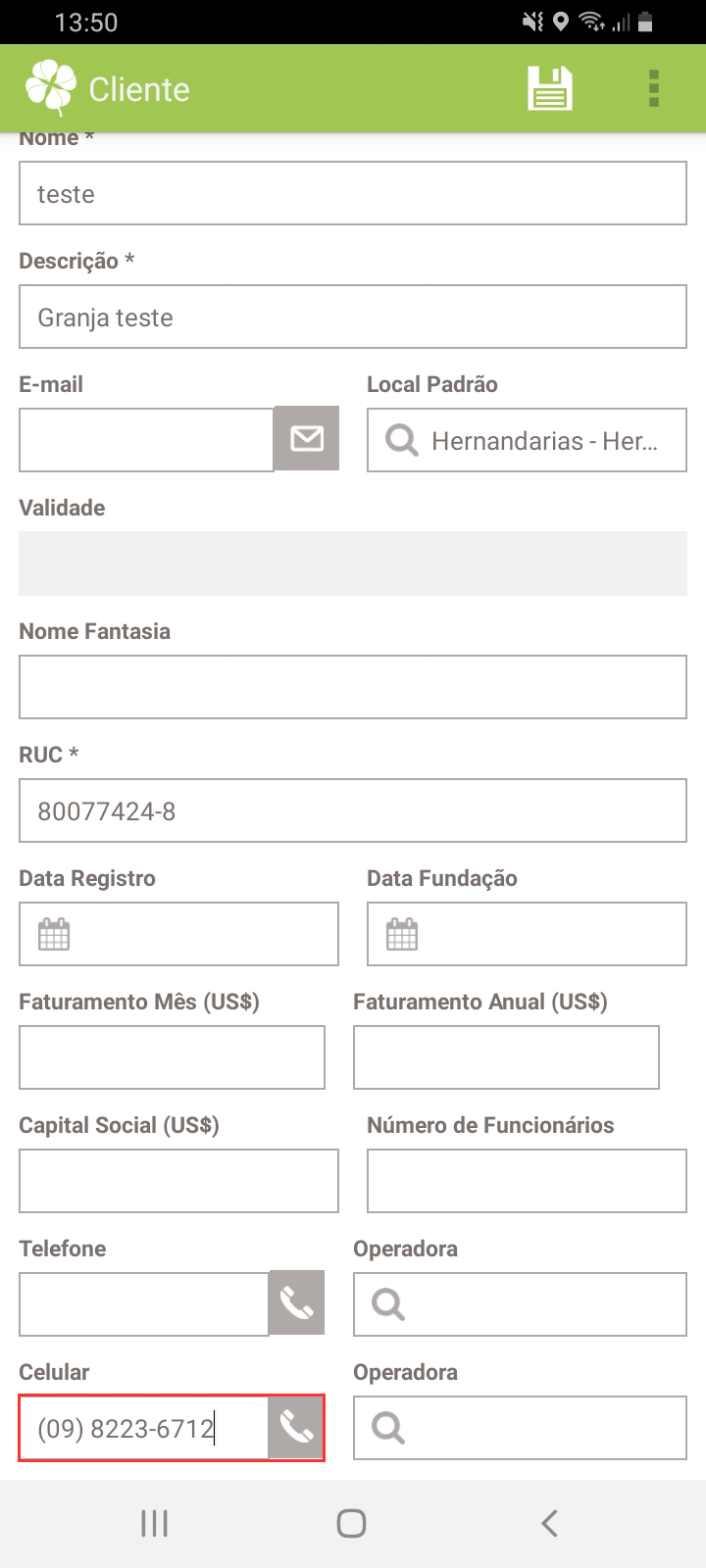Choose a Data Fundação date
The image size is (706, 1568).
(x=527, y=934)
